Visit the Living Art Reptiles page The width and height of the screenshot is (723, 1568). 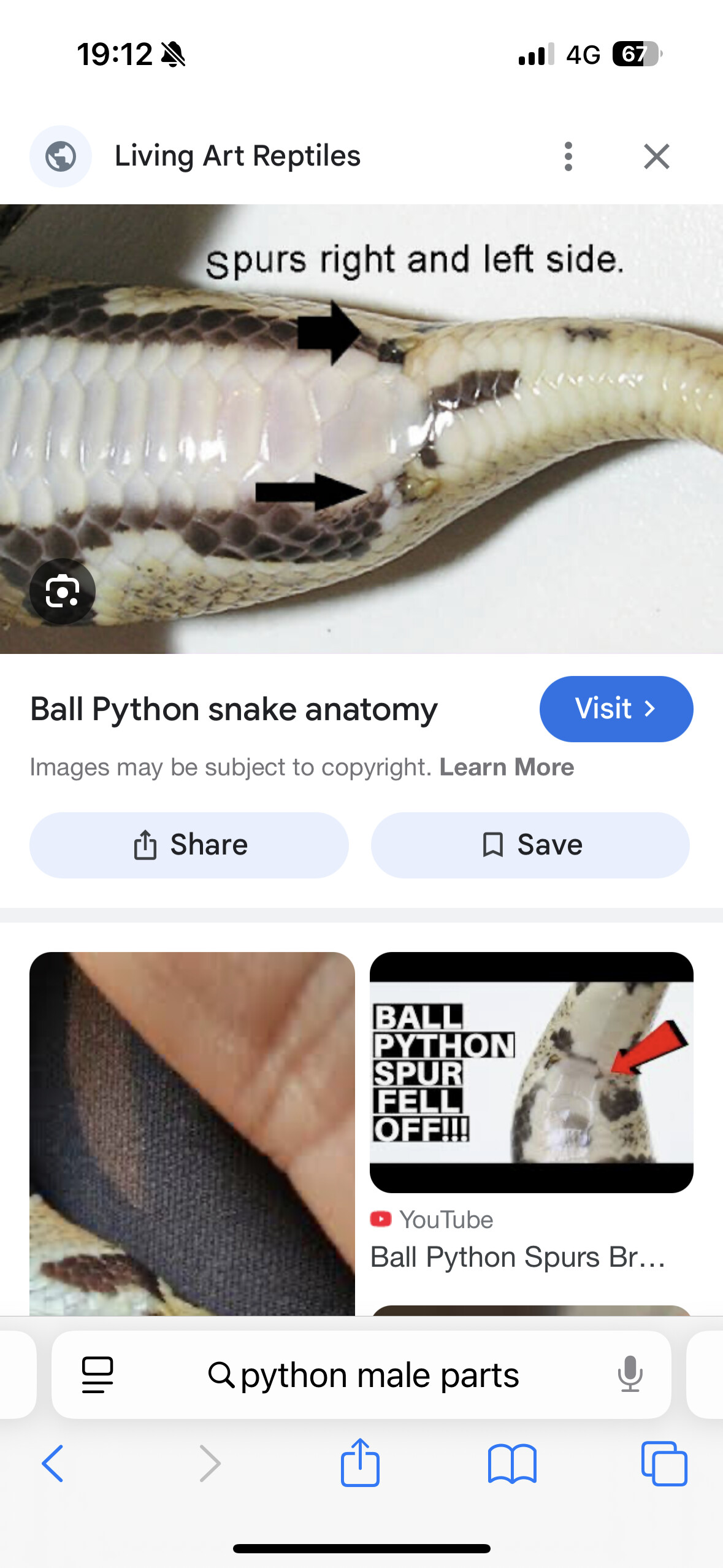[616, 709]
